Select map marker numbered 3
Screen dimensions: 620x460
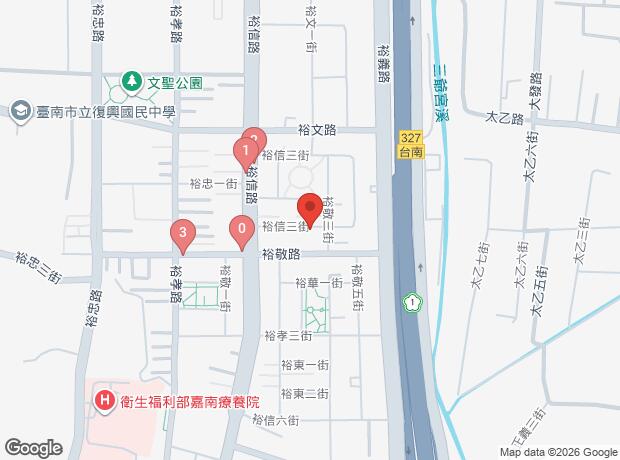[182, 236]
